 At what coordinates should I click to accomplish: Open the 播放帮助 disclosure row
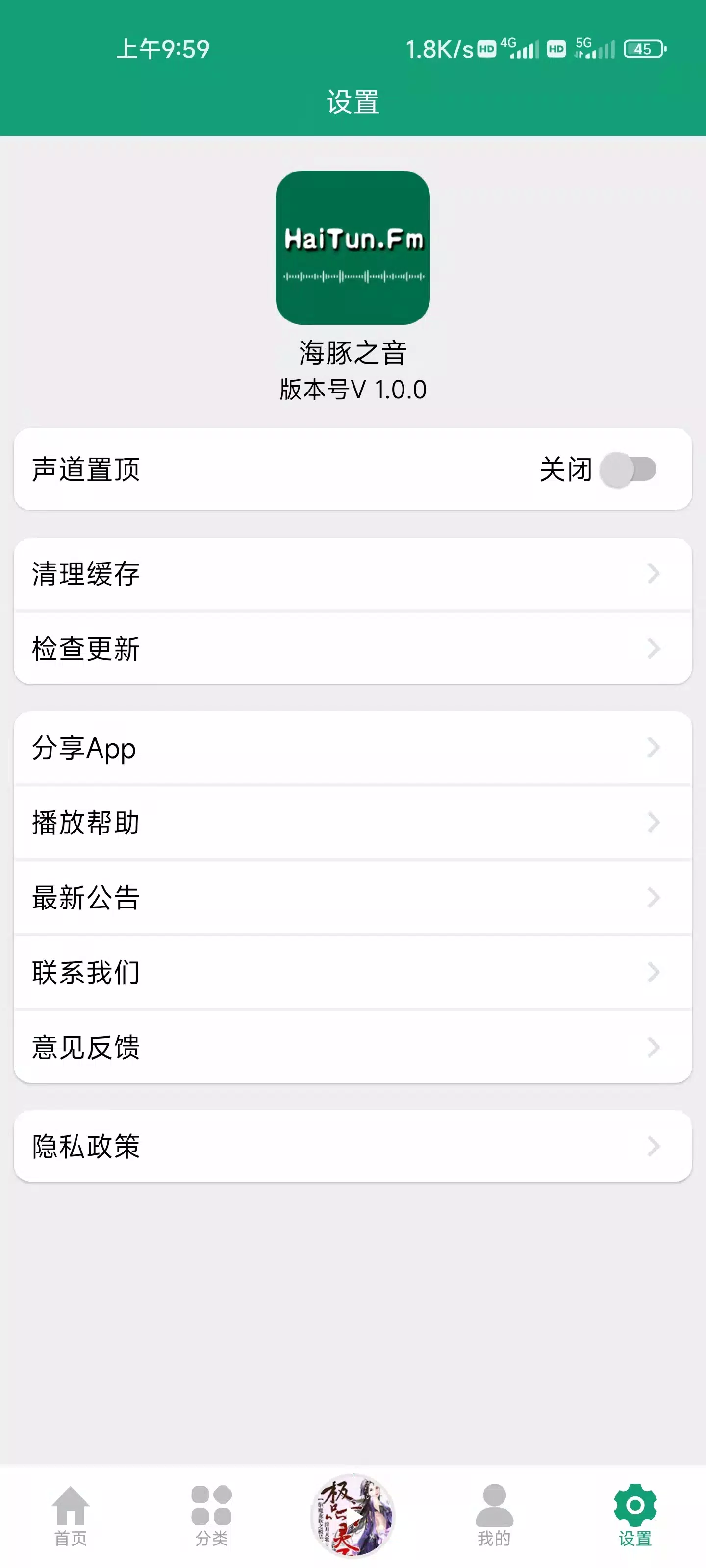[x=353, y=823]
